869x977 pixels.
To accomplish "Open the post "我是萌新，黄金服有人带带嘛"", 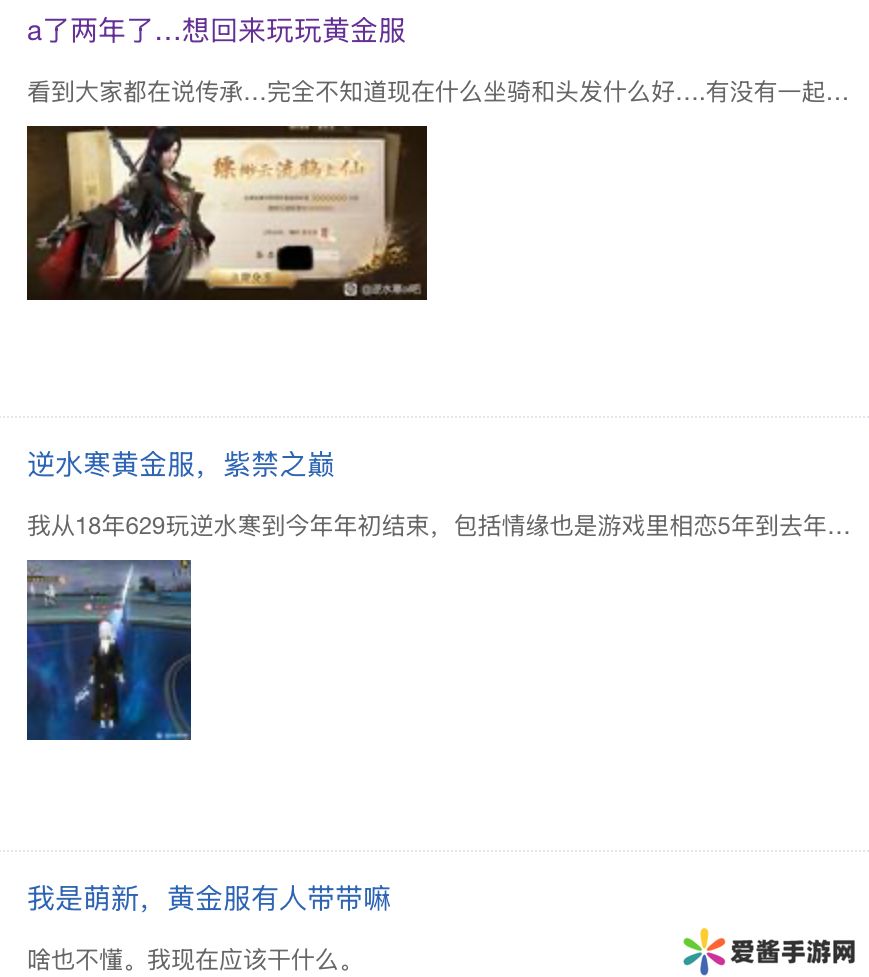I will [x=208, y=898].
